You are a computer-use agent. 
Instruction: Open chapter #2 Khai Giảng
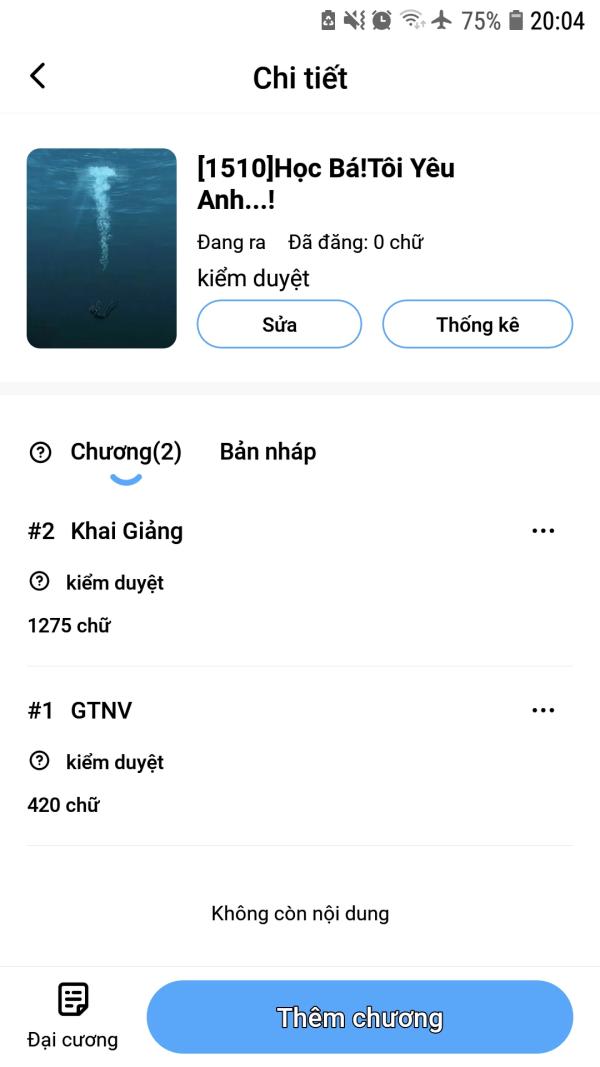(127, 531)
